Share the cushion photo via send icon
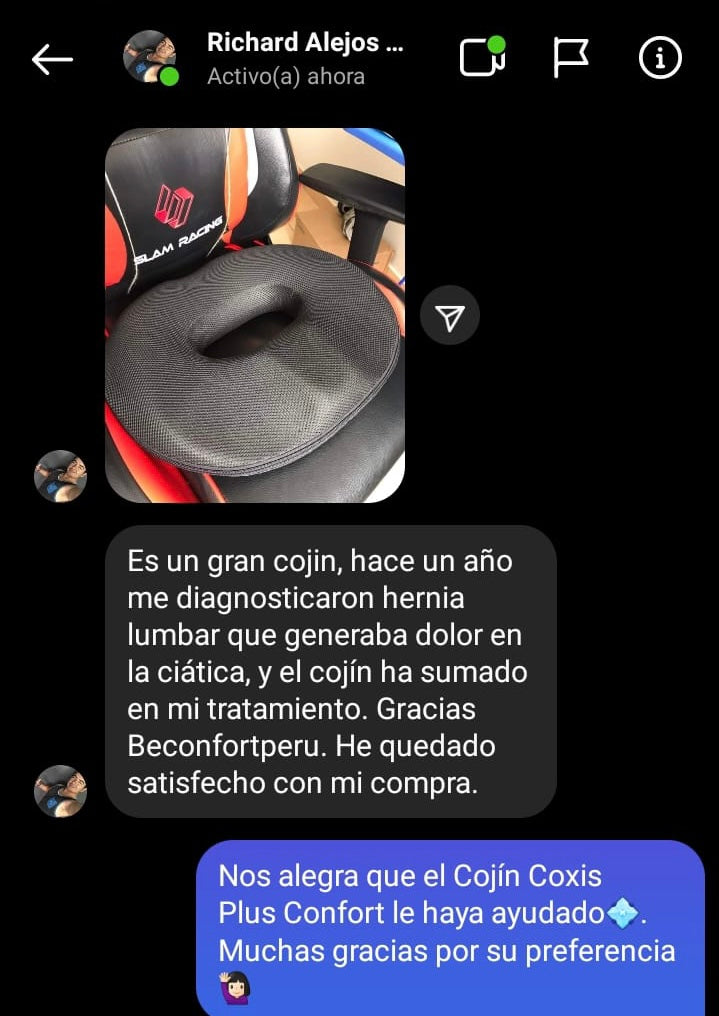The width and height of the screenshot is (719, 1016). [450, 317]
